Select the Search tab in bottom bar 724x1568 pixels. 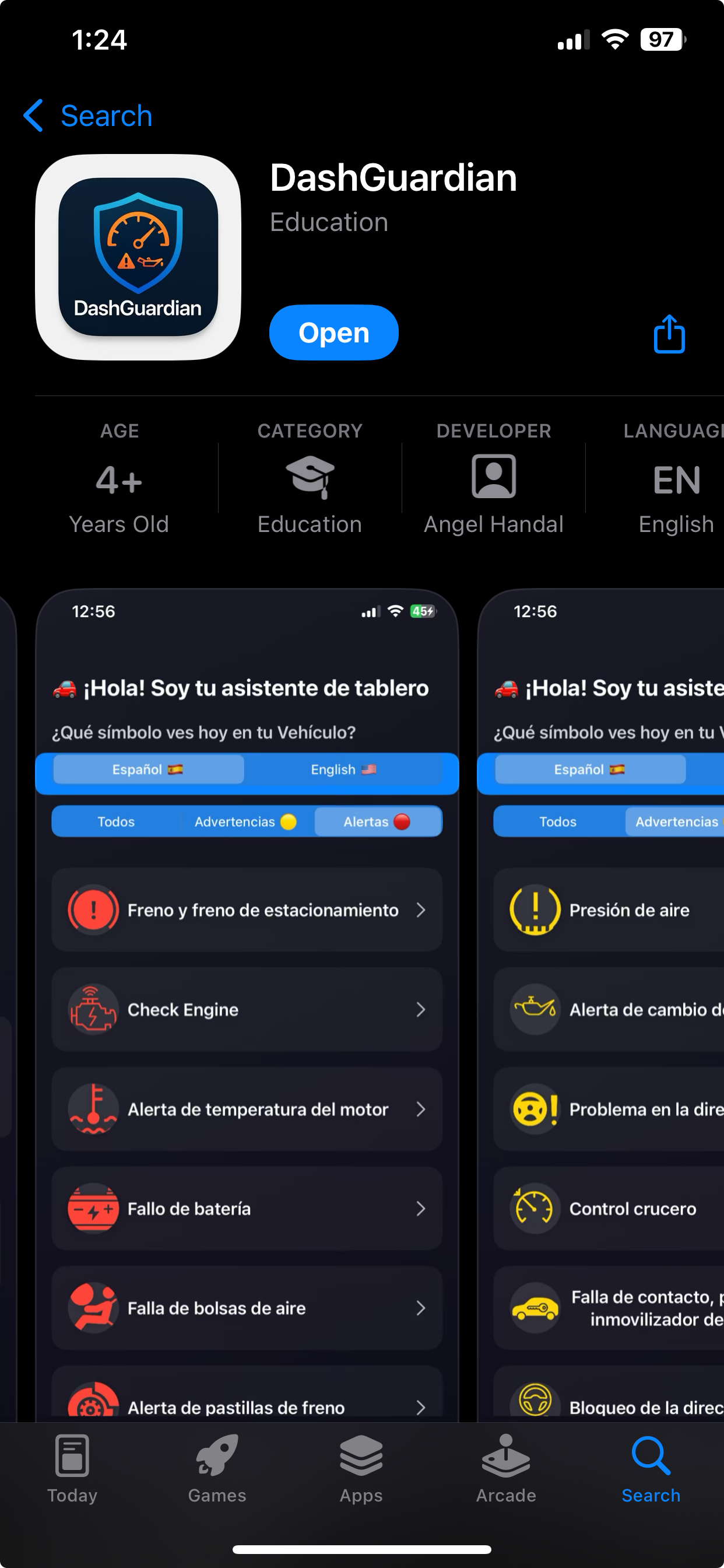[x=651, y=1468]
